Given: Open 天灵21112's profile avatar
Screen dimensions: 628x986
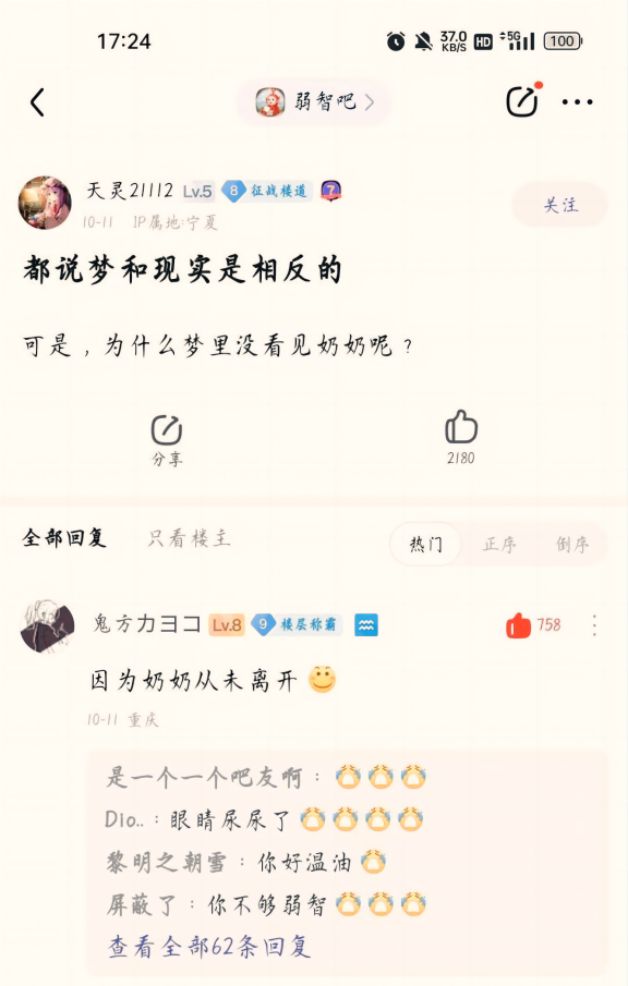Looking at the screenshot, I should click(x=44, y=203).
